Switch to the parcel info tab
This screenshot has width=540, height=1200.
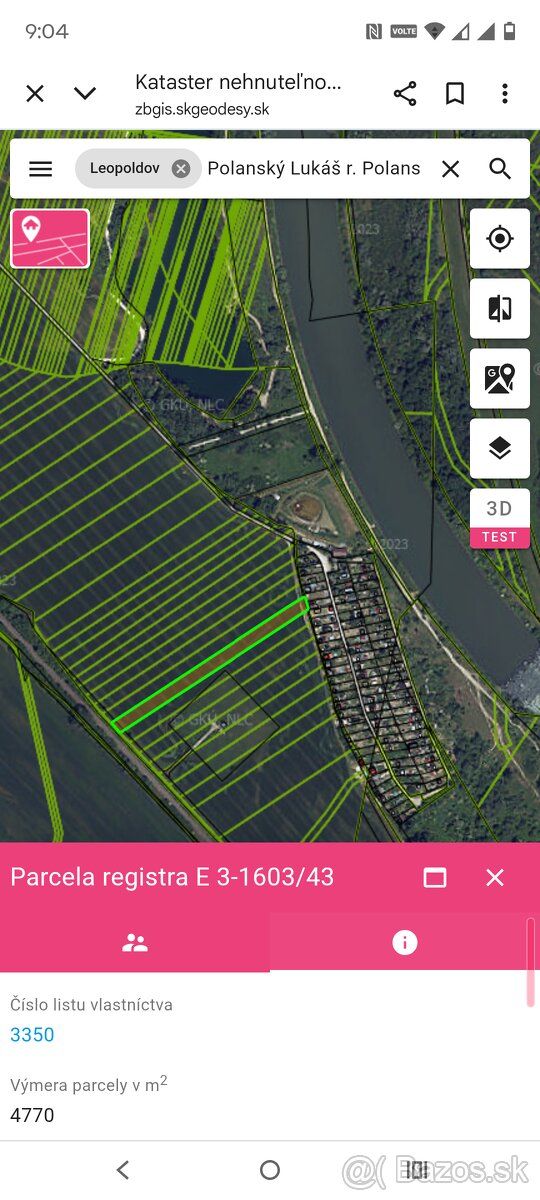pyautogui.click(x=405, y=942)
